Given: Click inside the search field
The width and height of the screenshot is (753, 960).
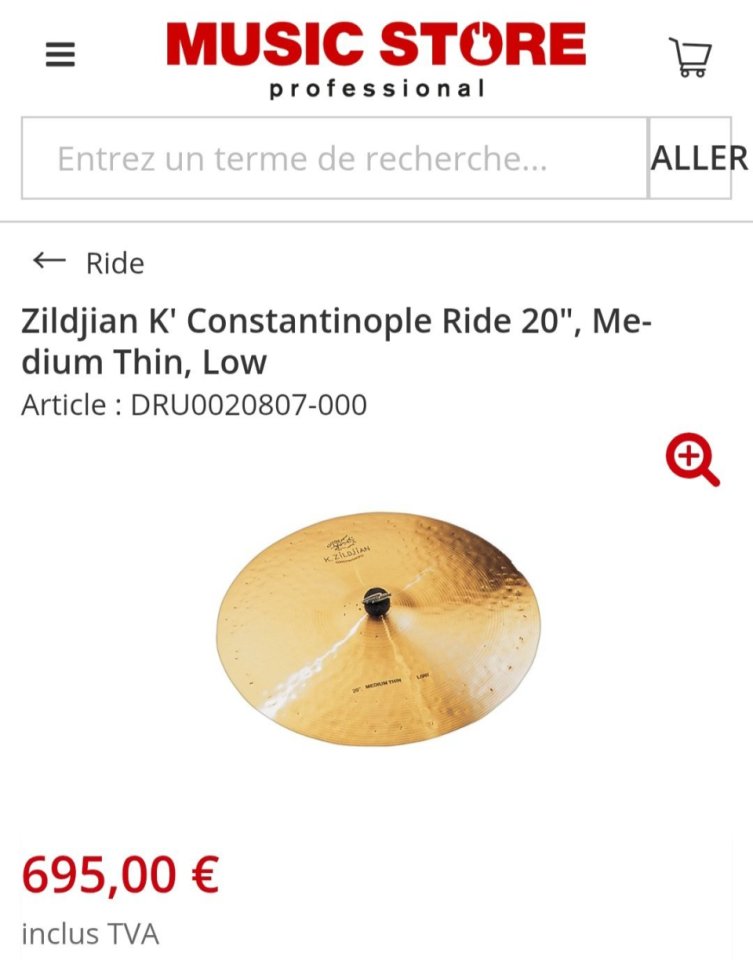Looking at the screenshot, I should tap(330, 157).
